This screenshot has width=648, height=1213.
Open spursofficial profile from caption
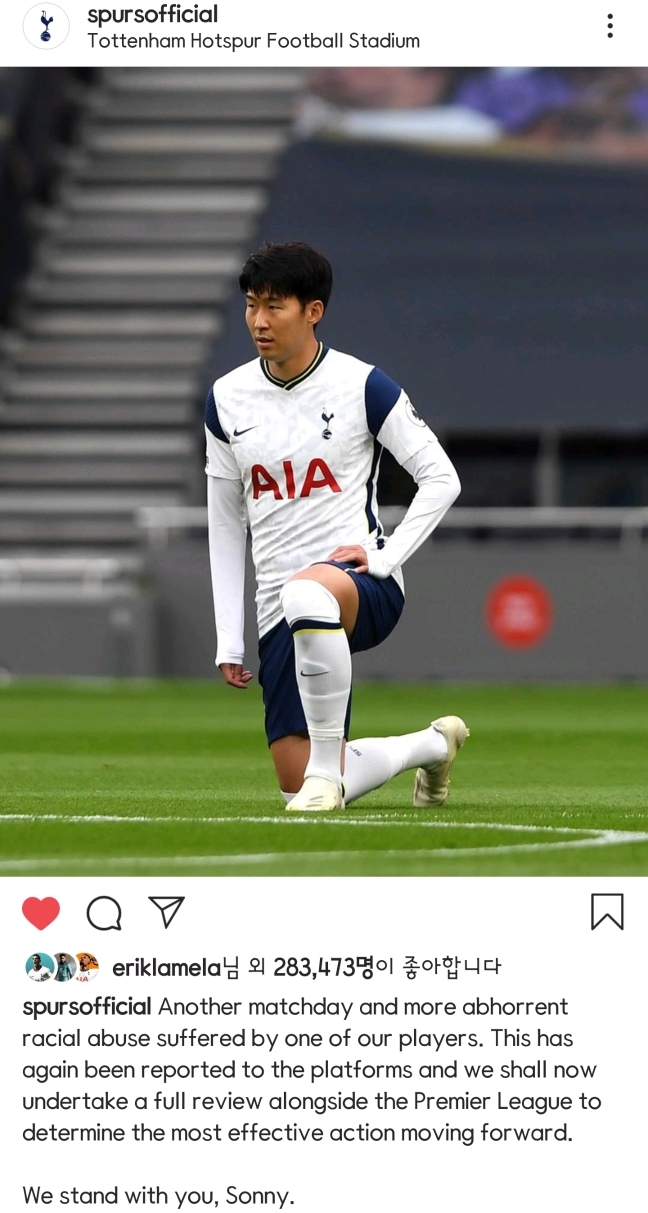(x=87, y=1006)
